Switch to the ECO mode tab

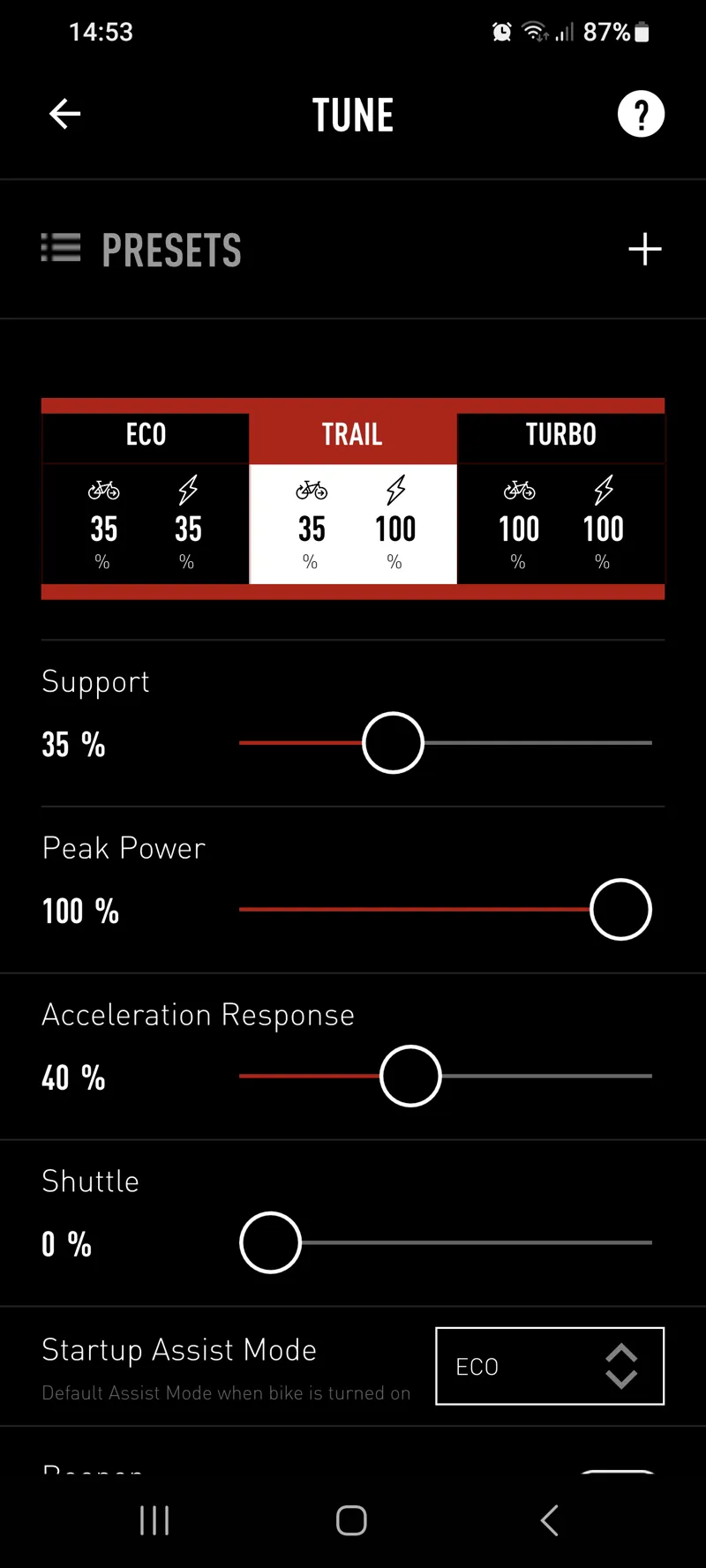point(146,435)
